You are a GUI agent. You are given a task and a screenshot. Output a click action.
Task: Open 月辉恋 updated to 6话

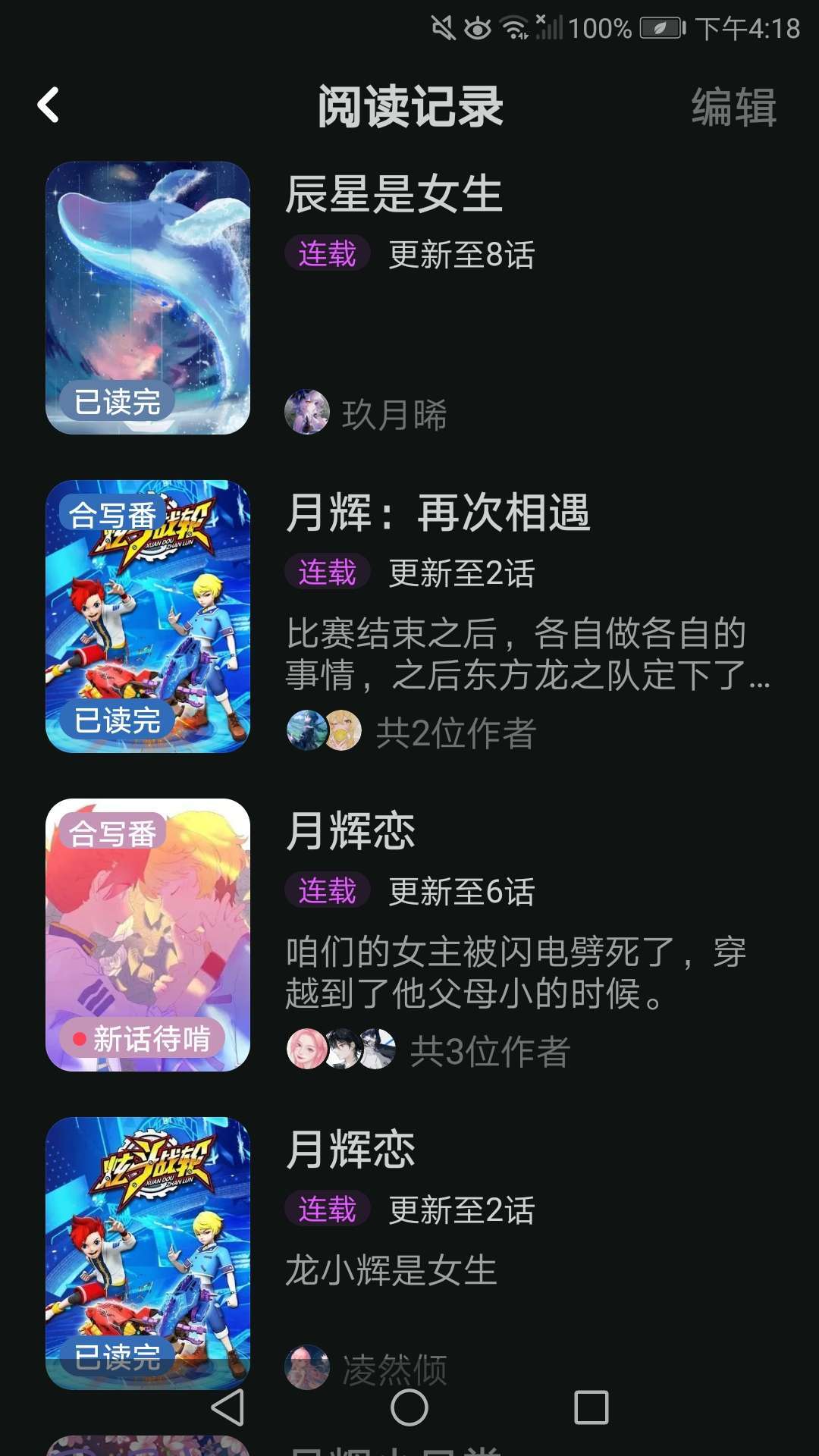pos(350,831)
